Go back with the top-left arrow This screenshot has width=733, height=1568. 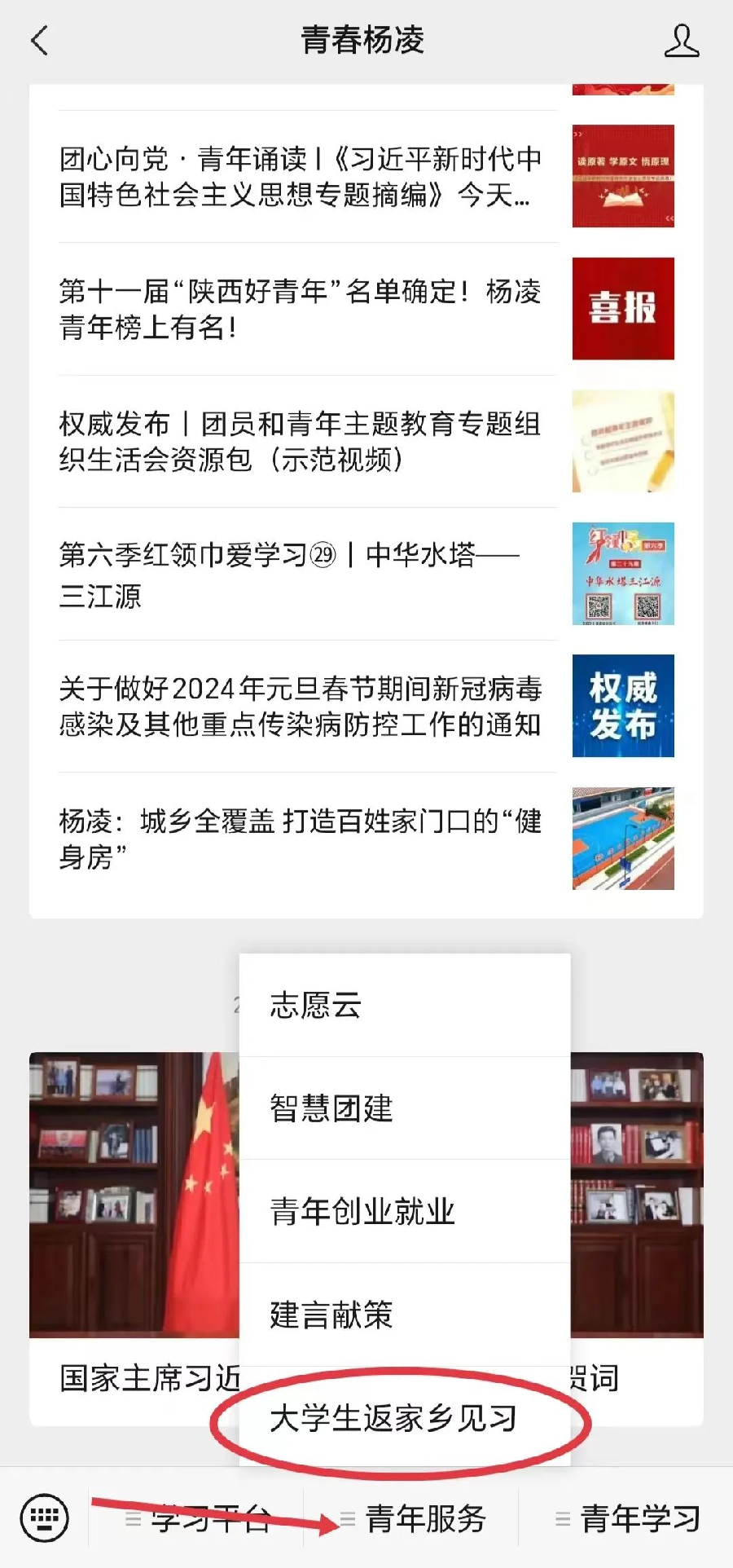tap(39, 40)
